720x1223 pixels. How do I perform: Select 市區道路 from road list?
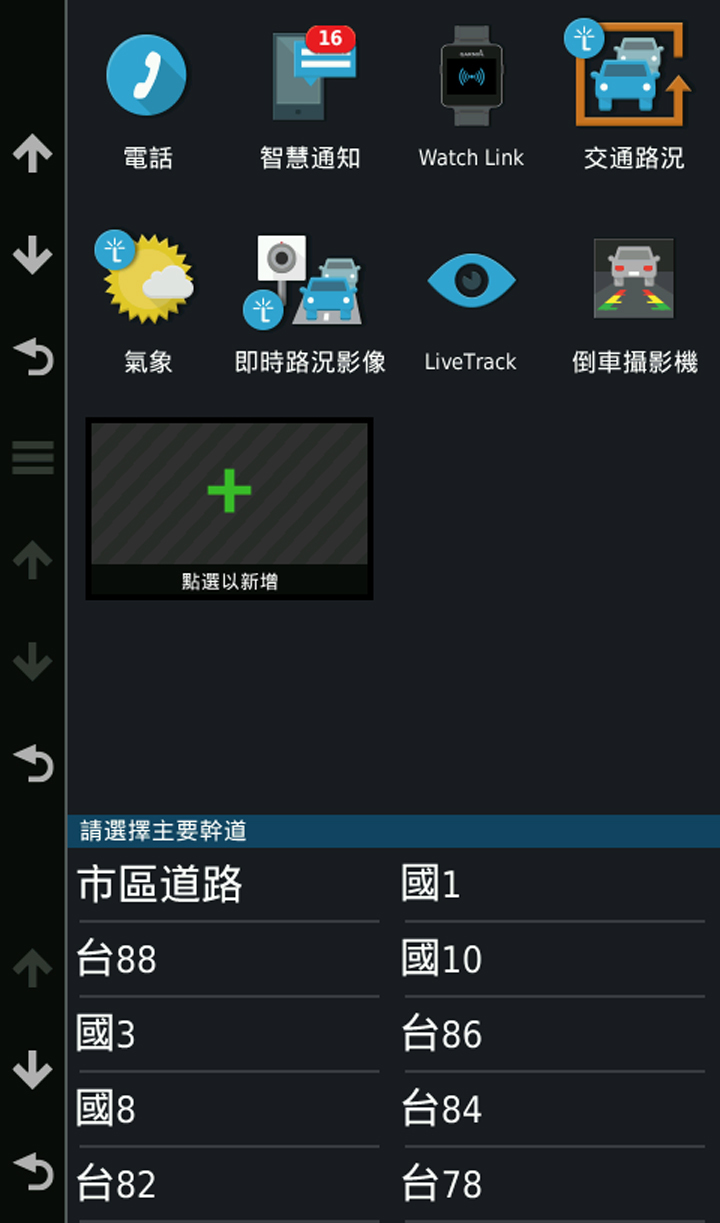click(x=229, y=885)
